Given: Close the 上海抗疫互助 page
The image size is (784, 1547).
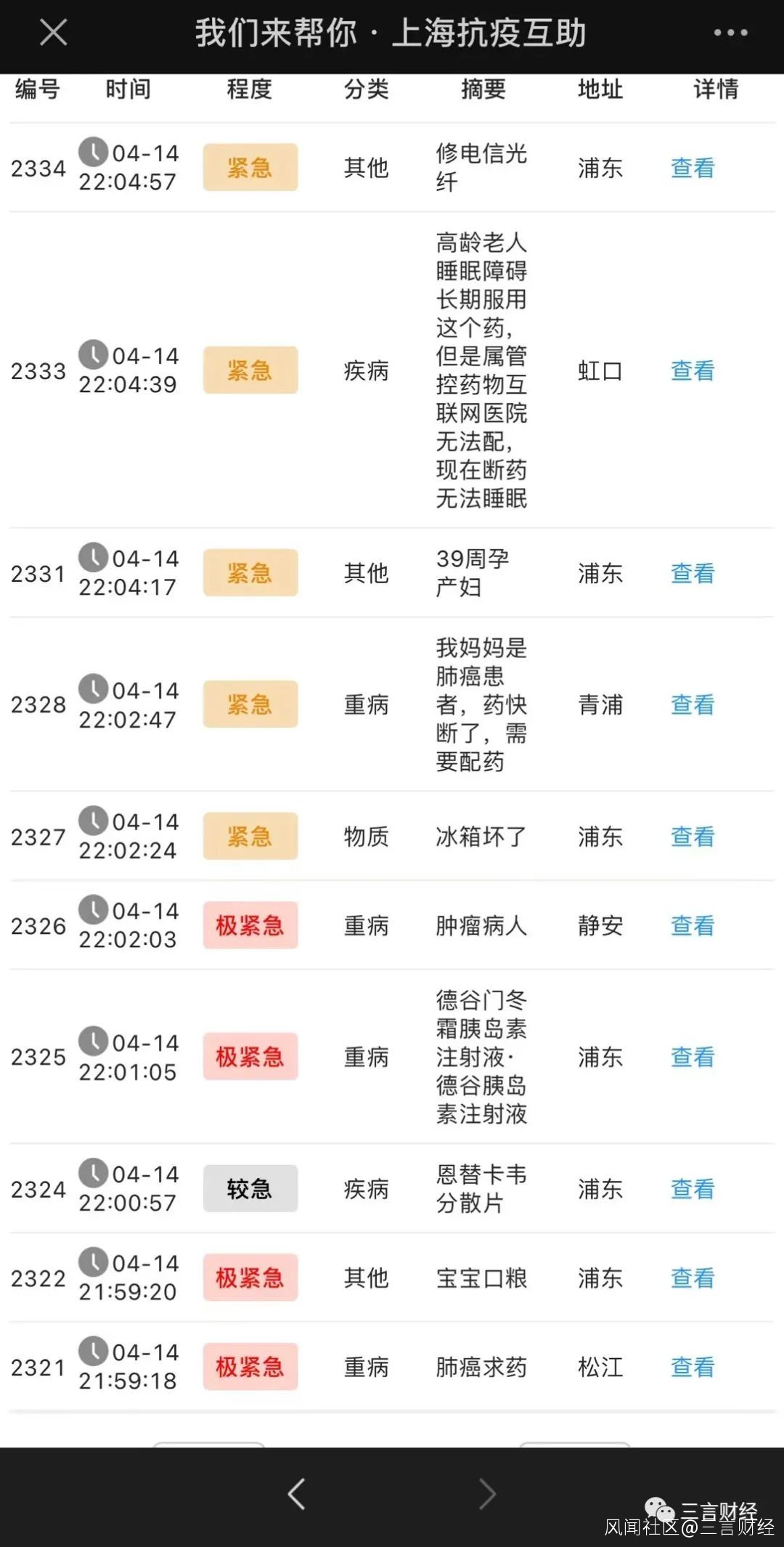Looking at the screenshot, I should tap(54, 33).
